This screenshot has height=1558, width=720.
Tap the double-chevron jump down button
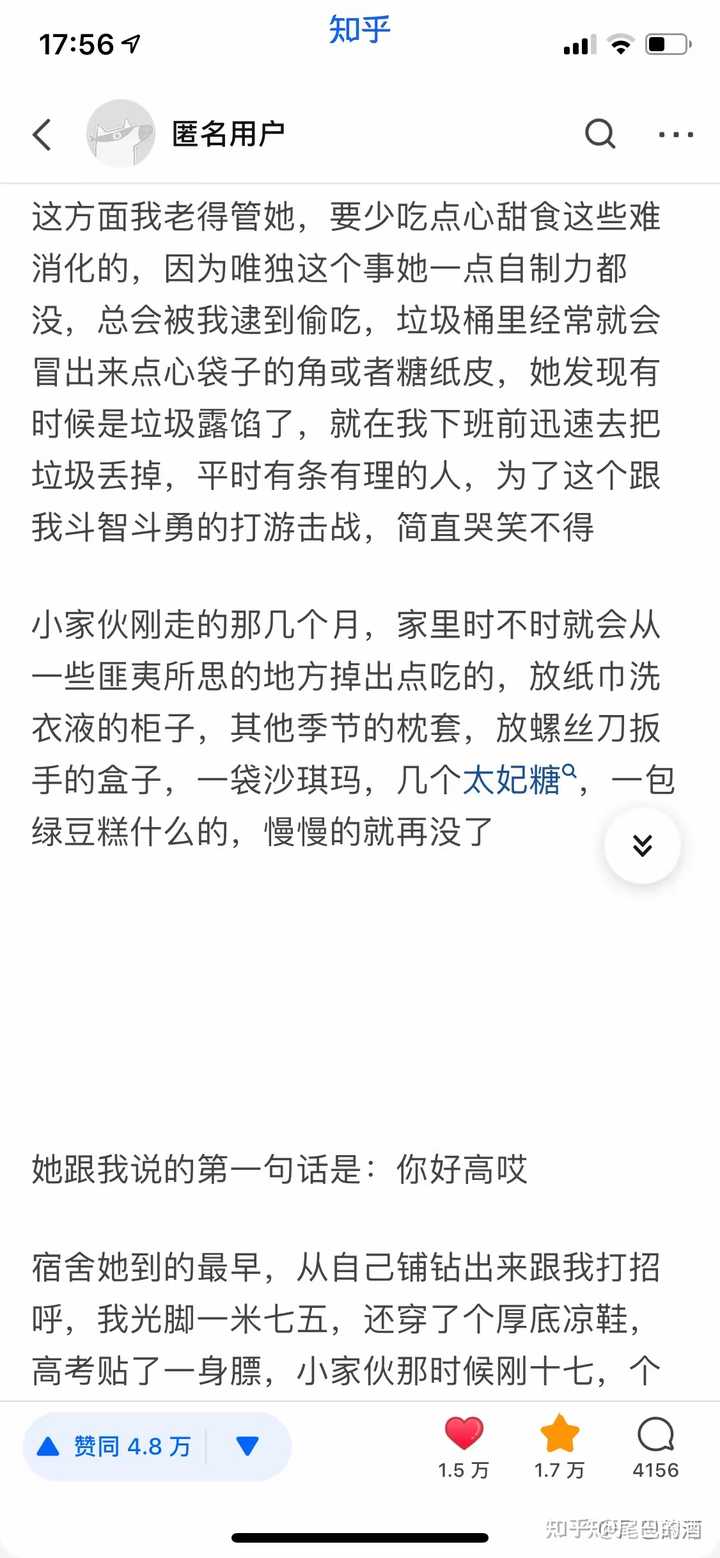(x=642, y=846)
